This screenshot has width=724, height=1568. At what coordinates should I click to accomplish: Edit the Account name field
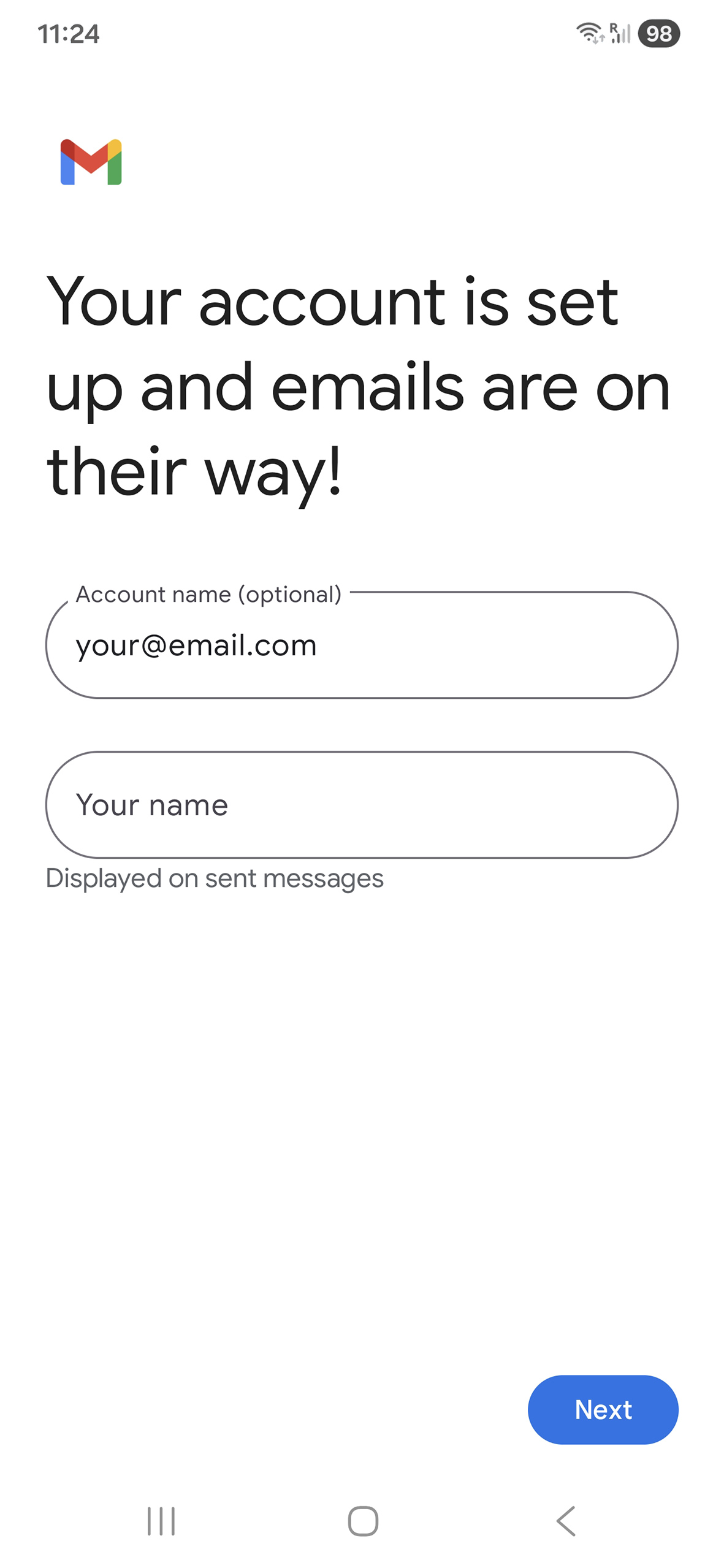362,645
